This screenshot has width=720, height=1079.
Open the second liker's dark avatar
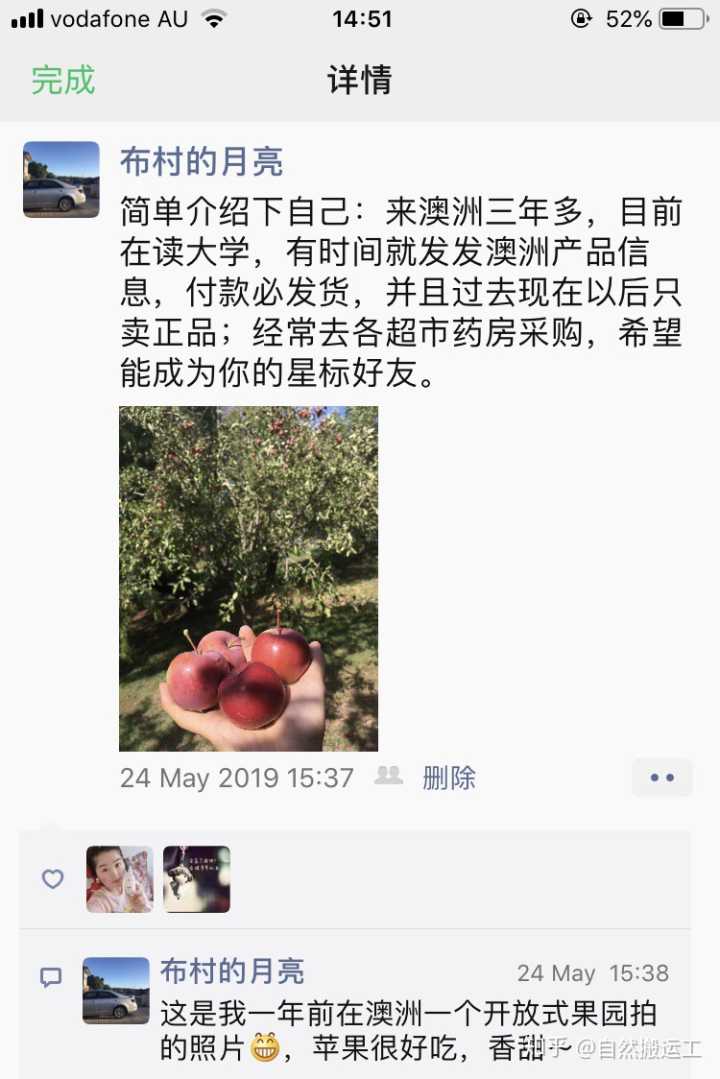click(197, 879)
